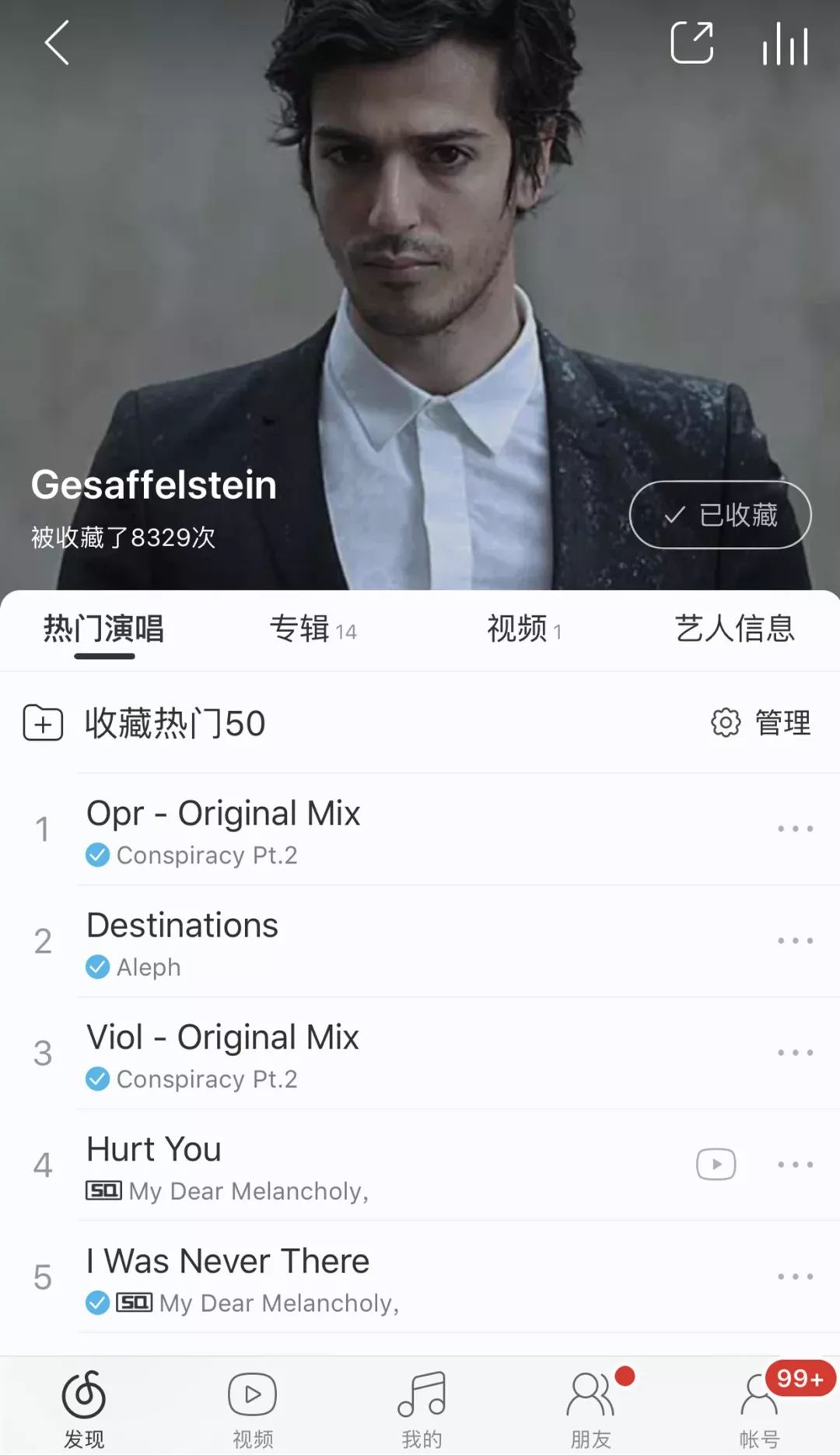
Task: Select the 热门演唱 tab
Action: tap(104, 629)
